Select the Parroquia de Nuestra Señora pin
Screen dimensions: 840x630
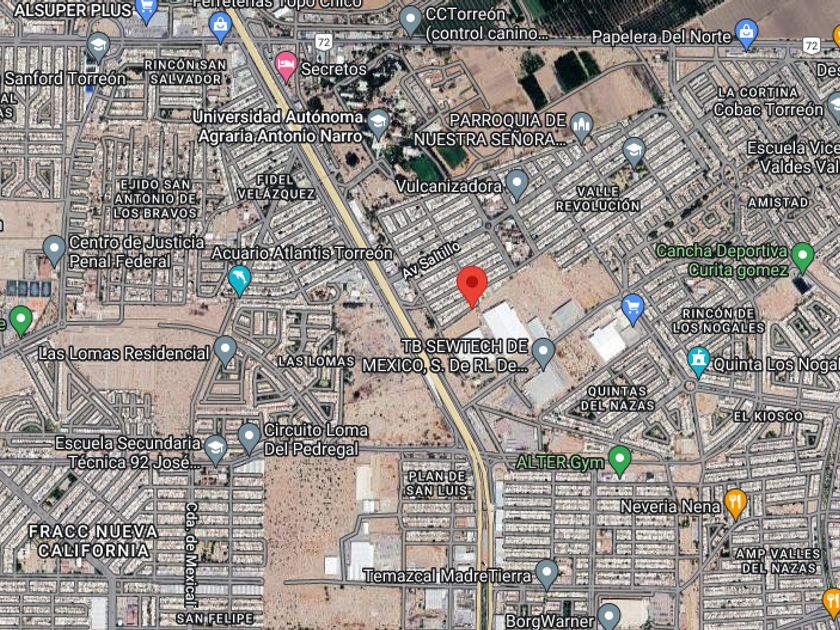tap(582, 128)
